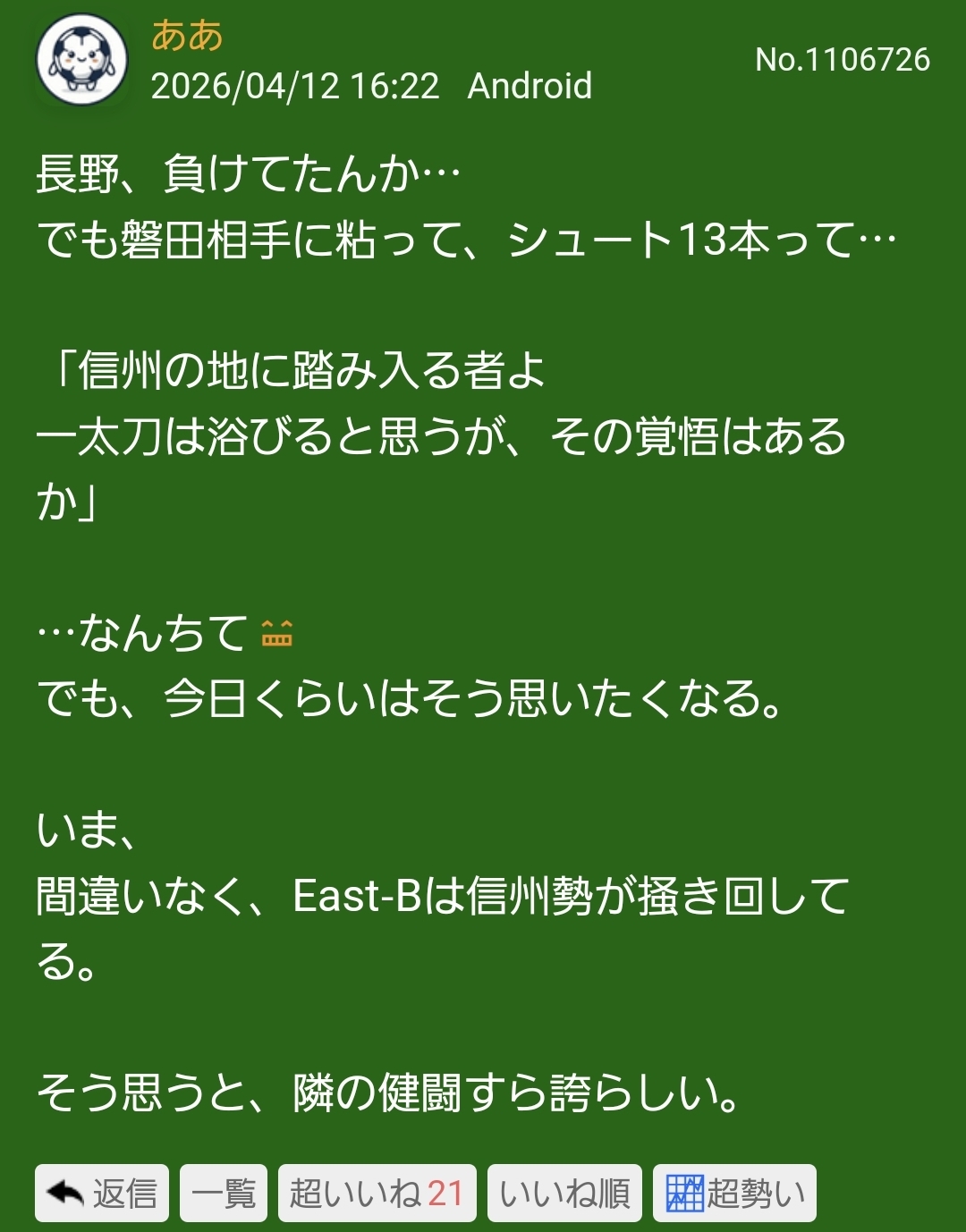The image size is (966, 1232).
Task: Open poster ああ's profile avatar
Action: click(81, 61)
